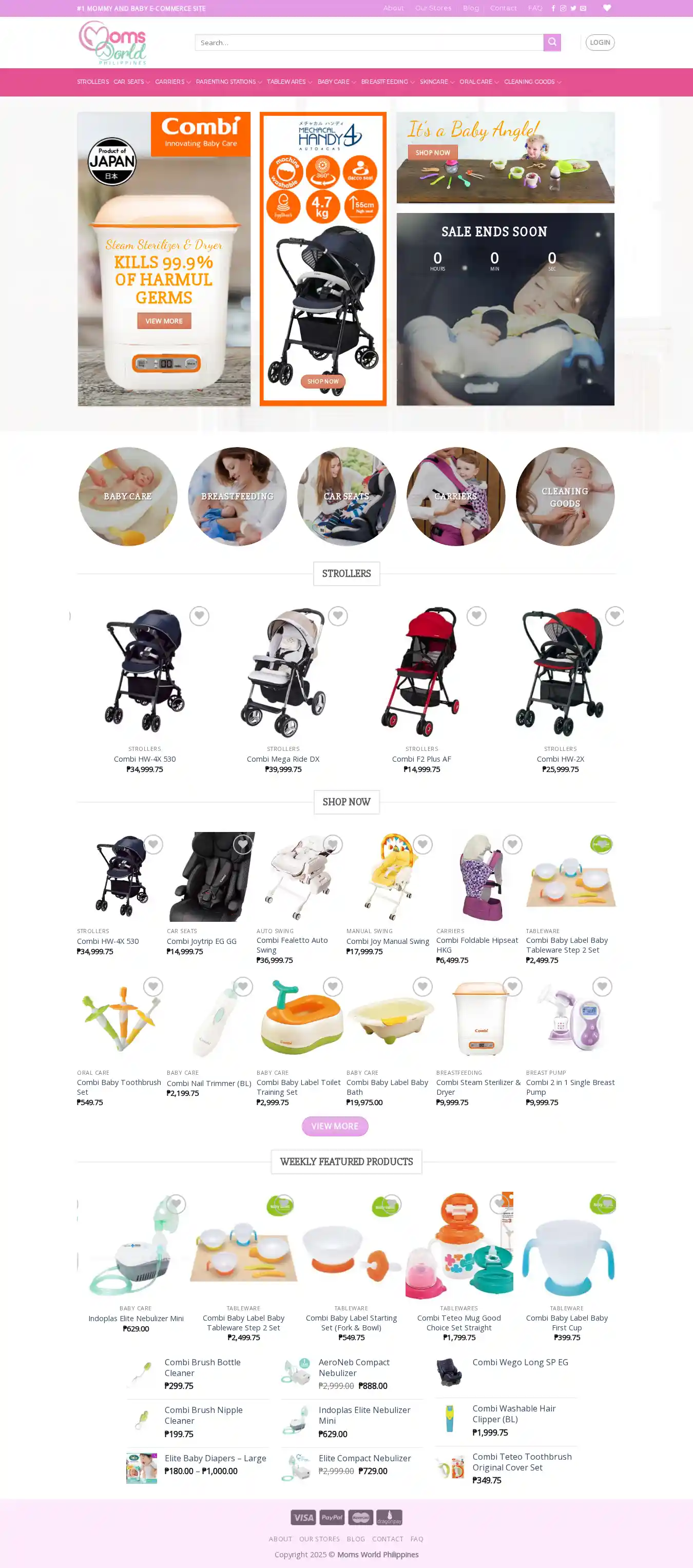Open the Baby Care category circle
693x1568 pixels.
click(x=128, y=497)
